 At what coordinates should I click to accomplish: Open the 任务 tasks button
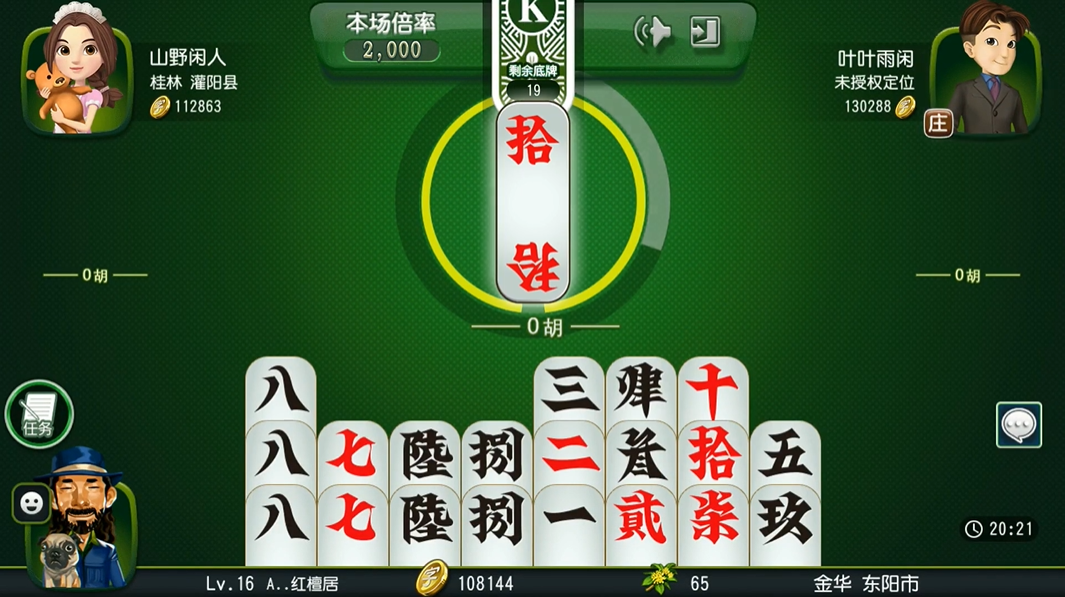(39, 414)
